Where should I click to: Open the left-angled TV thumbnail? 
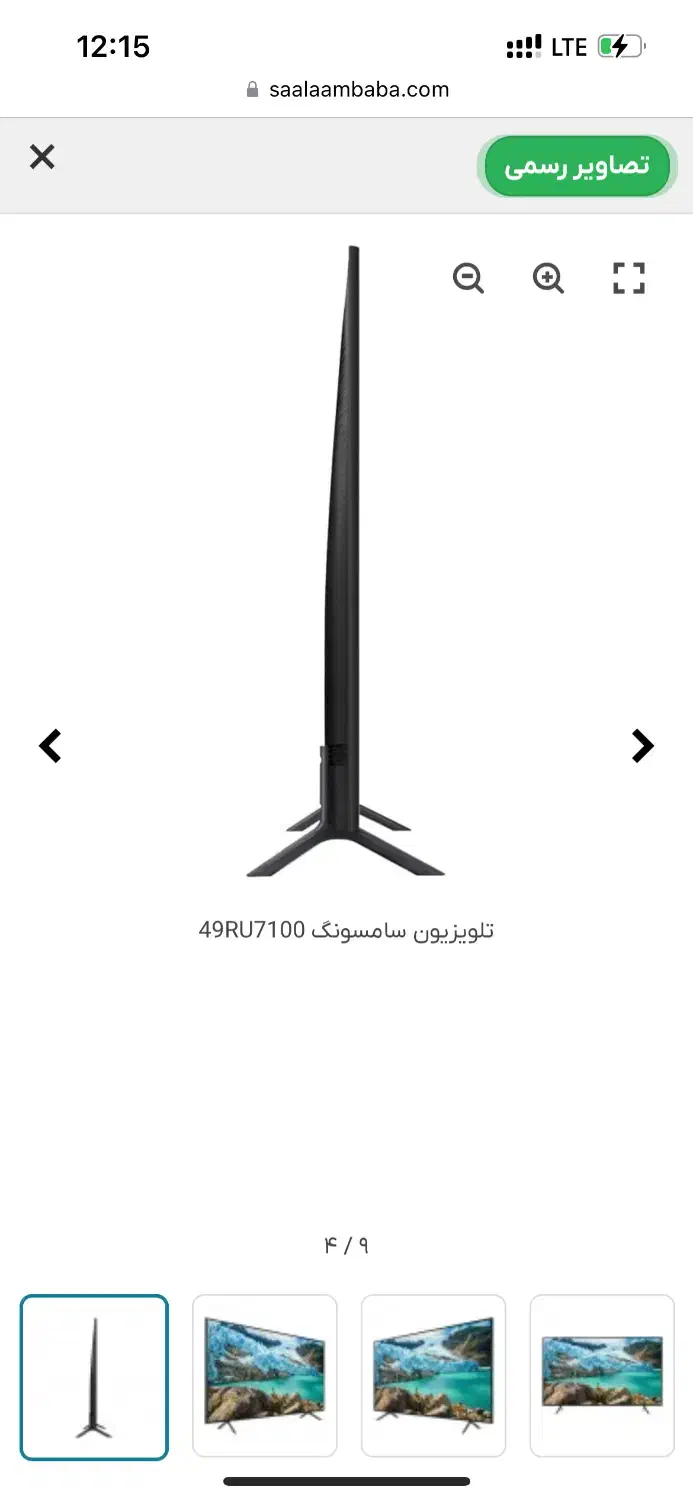[x=433, y=1377]
